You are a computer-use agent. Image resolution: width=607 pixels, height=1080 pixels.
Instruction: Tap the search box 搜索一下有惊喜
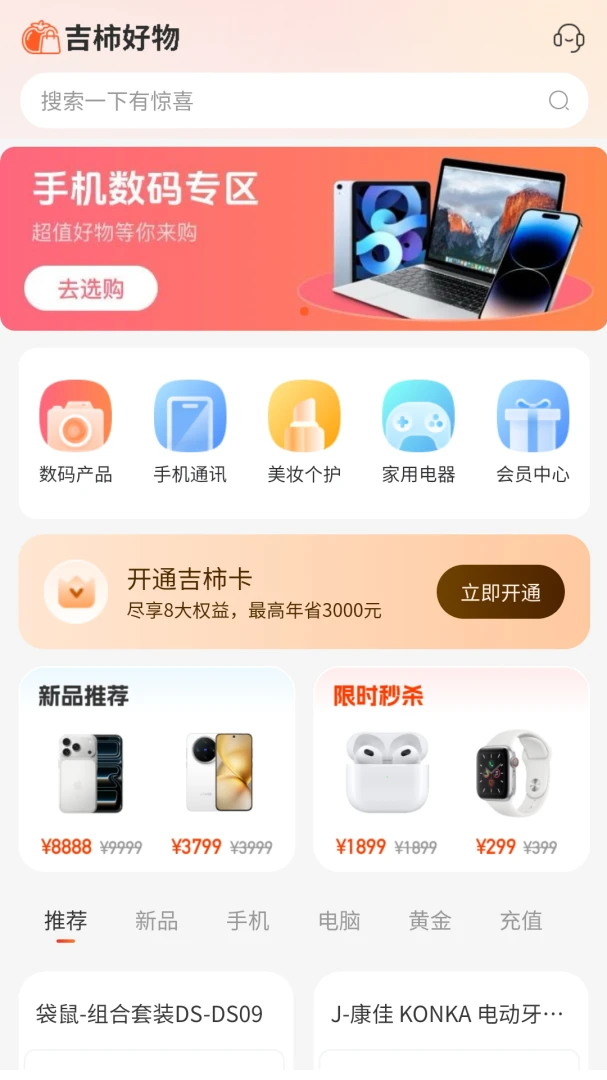click(304, 101)
